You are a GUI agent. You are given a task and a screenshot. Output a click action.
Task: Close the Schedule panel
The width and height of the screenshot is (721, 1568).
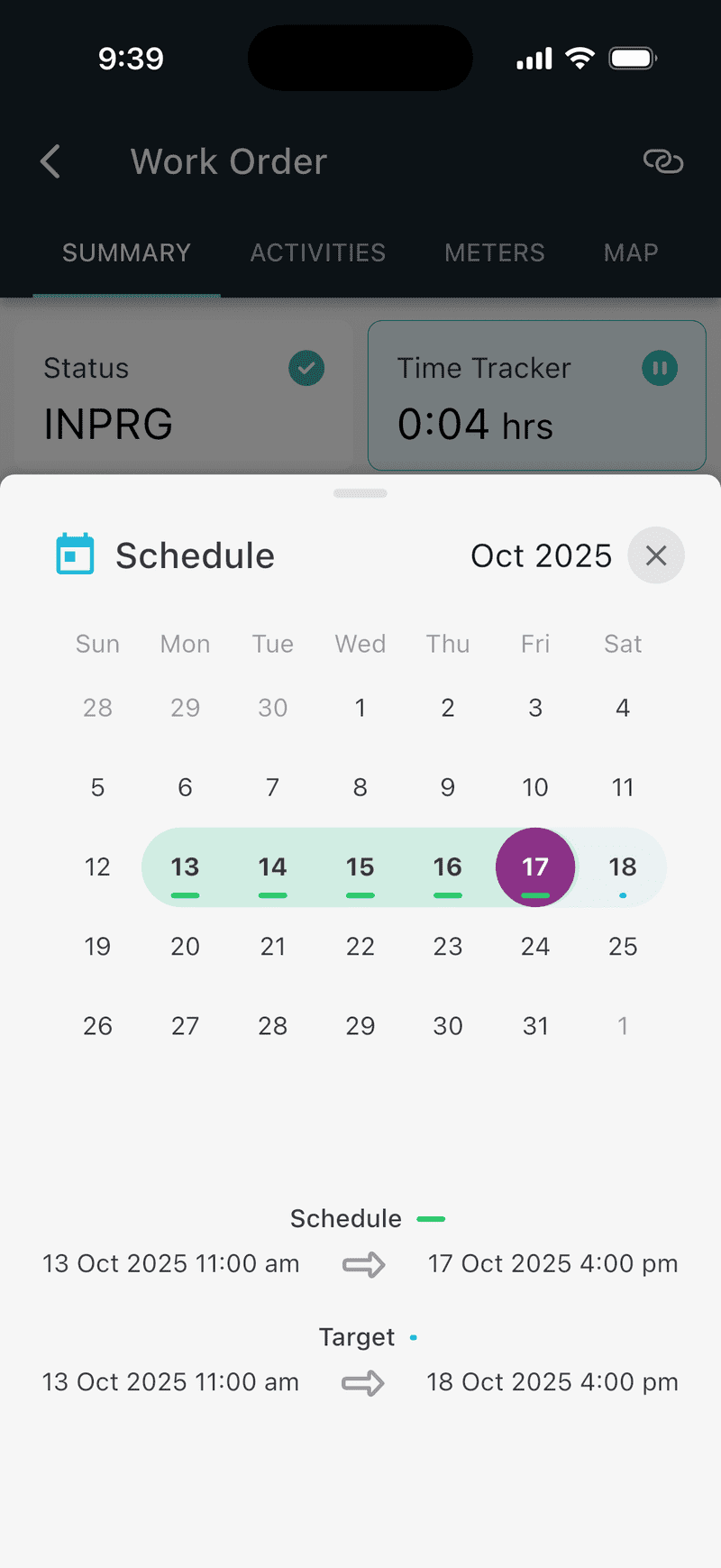[x=656, y=555]
